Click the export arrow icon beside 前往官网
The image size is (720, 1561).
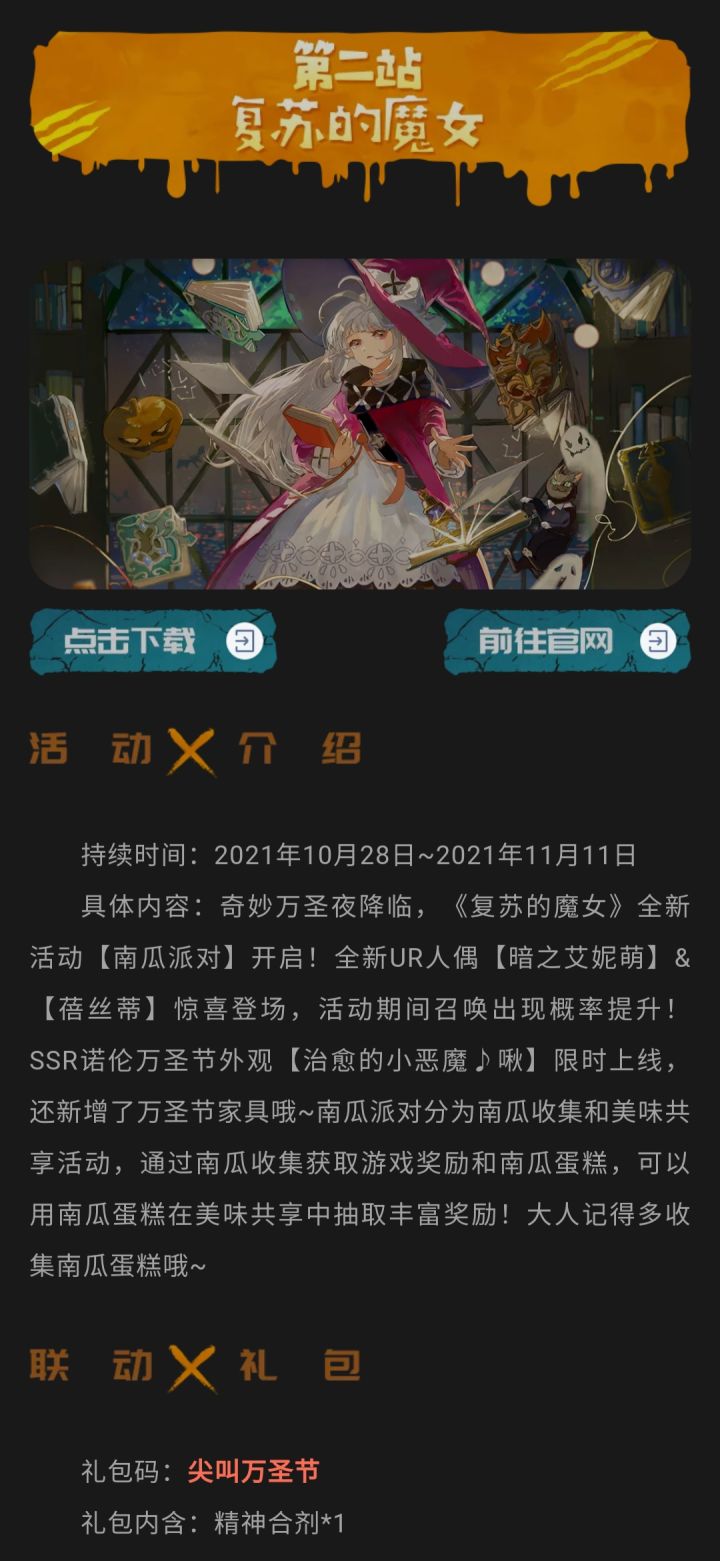click(657, 643)
